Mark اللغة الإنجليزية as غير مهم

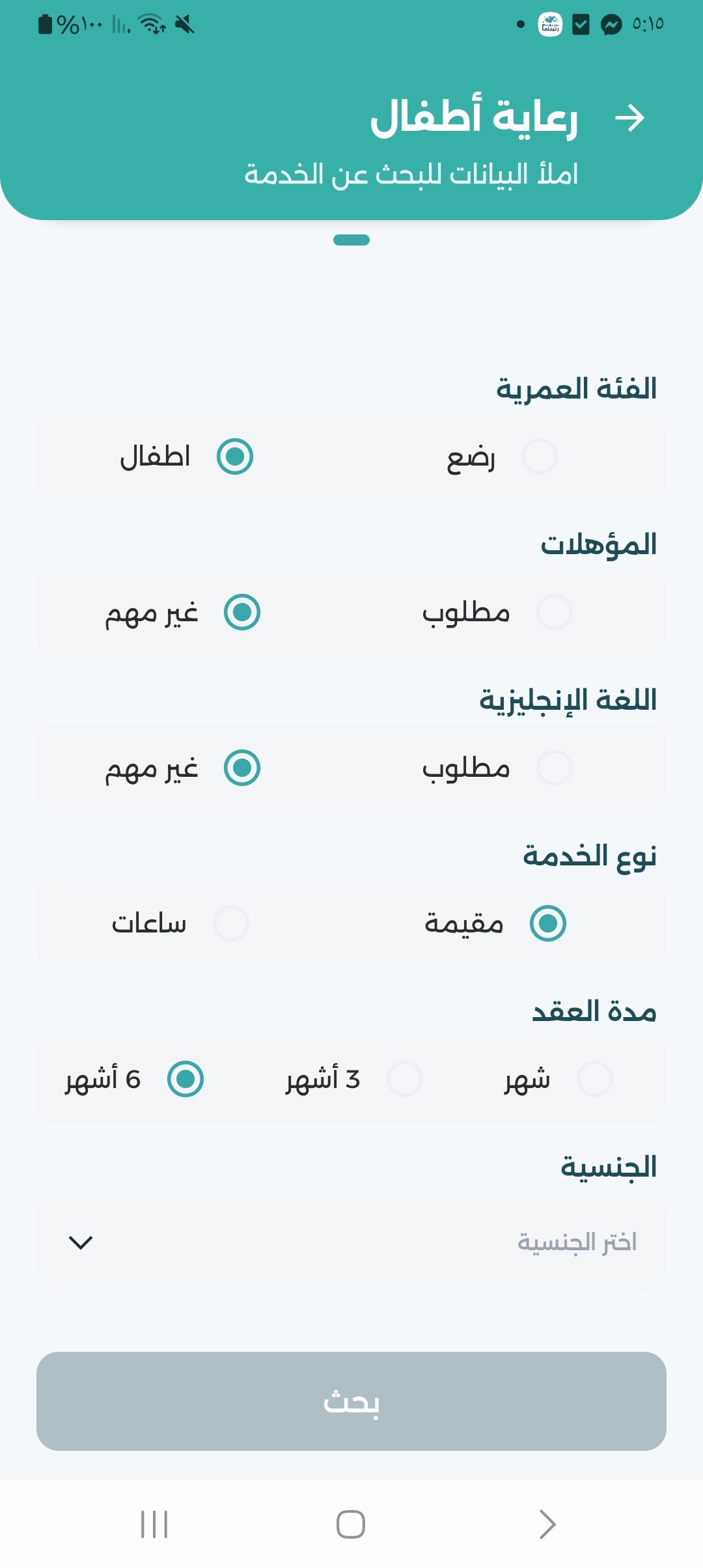click(x=242, y=768)
